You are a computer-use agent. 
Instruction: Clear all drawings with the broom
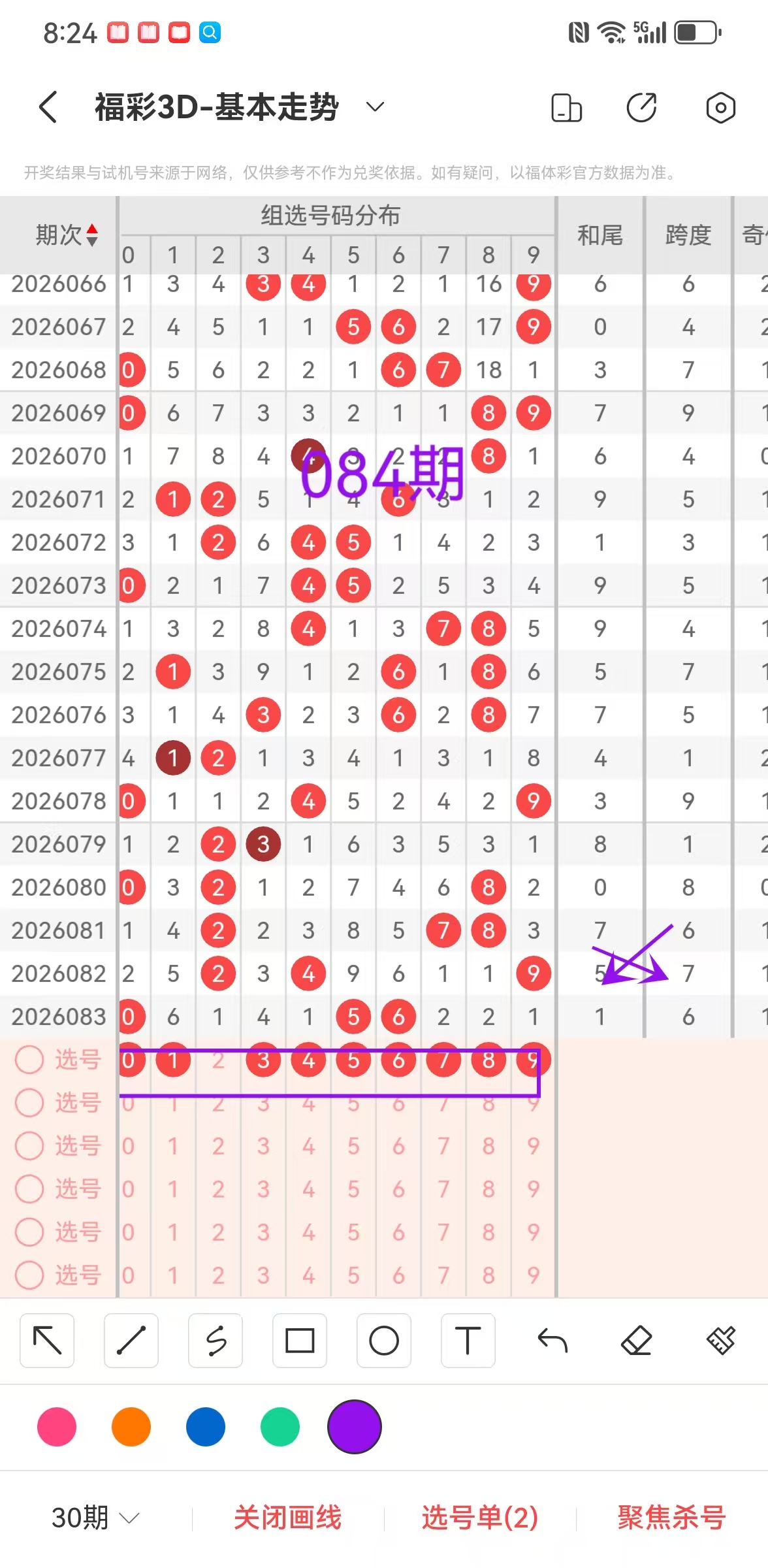point(721,1341)
